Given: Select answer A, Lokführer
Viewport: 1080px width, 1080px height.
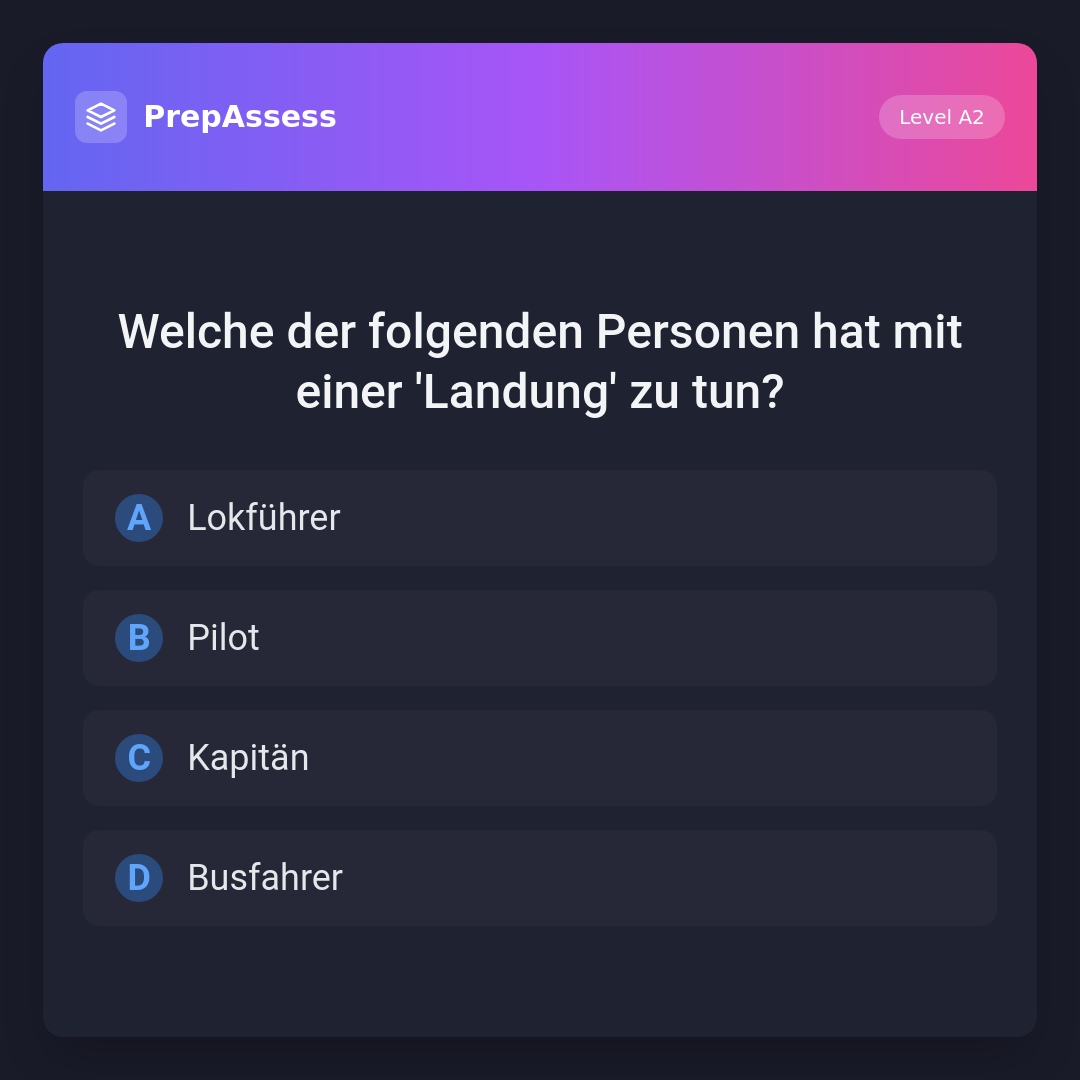Looking at the screenshot, I should (540, 518).
